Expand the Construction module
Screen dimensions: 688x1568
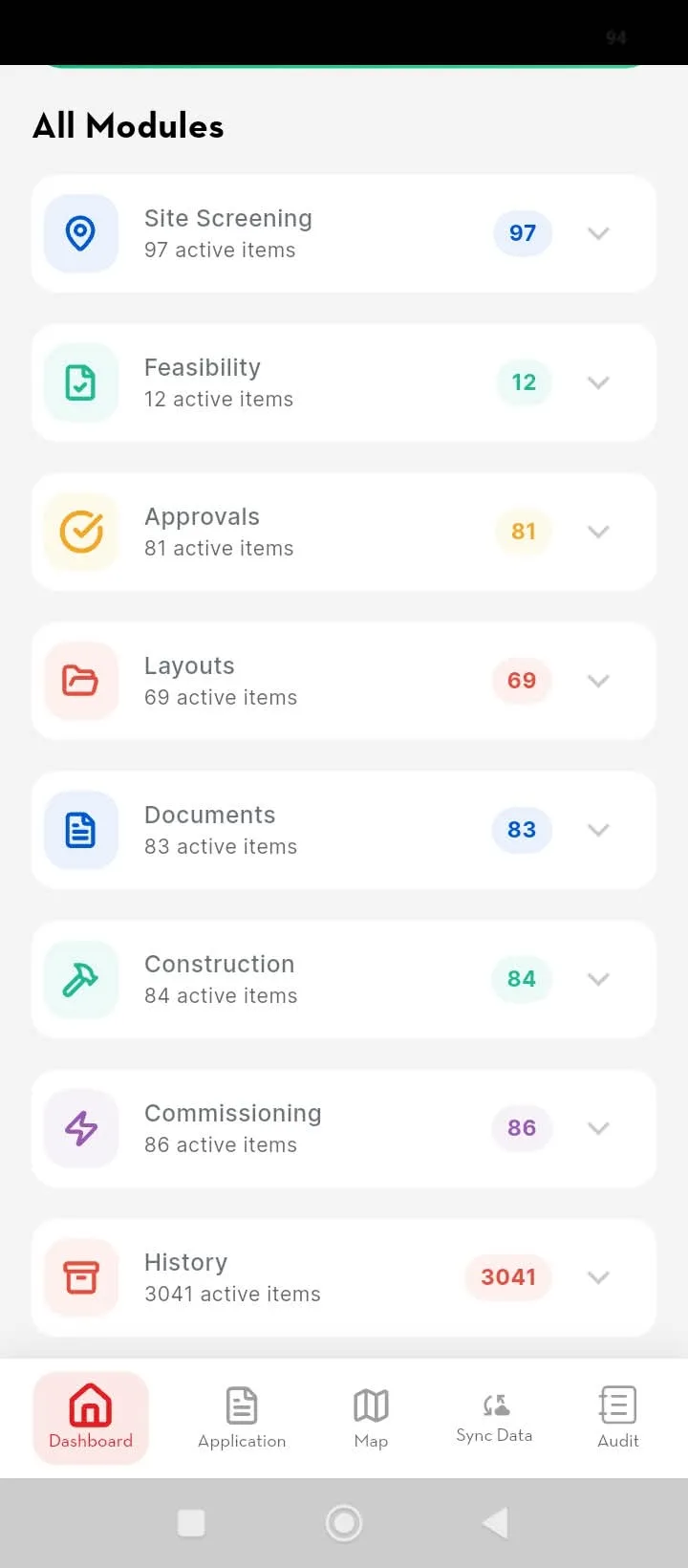pyautogui.click(x=598, y=979)
